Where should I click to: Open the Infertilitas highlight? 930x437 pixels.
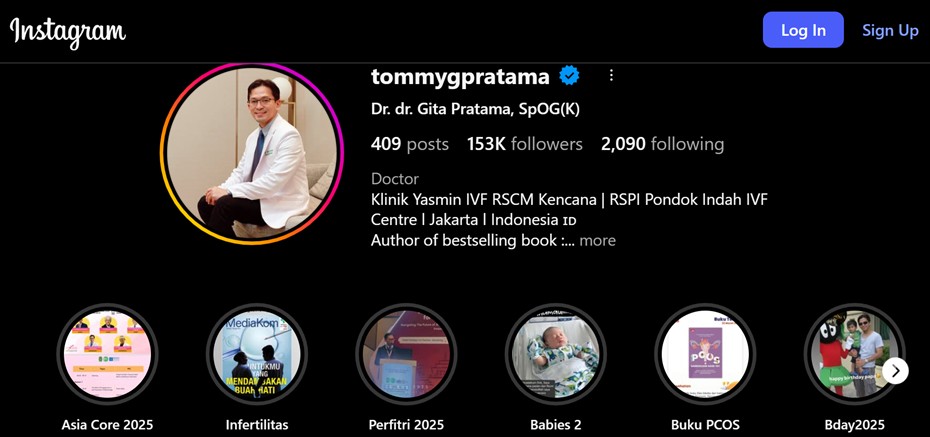click(257, 354)
